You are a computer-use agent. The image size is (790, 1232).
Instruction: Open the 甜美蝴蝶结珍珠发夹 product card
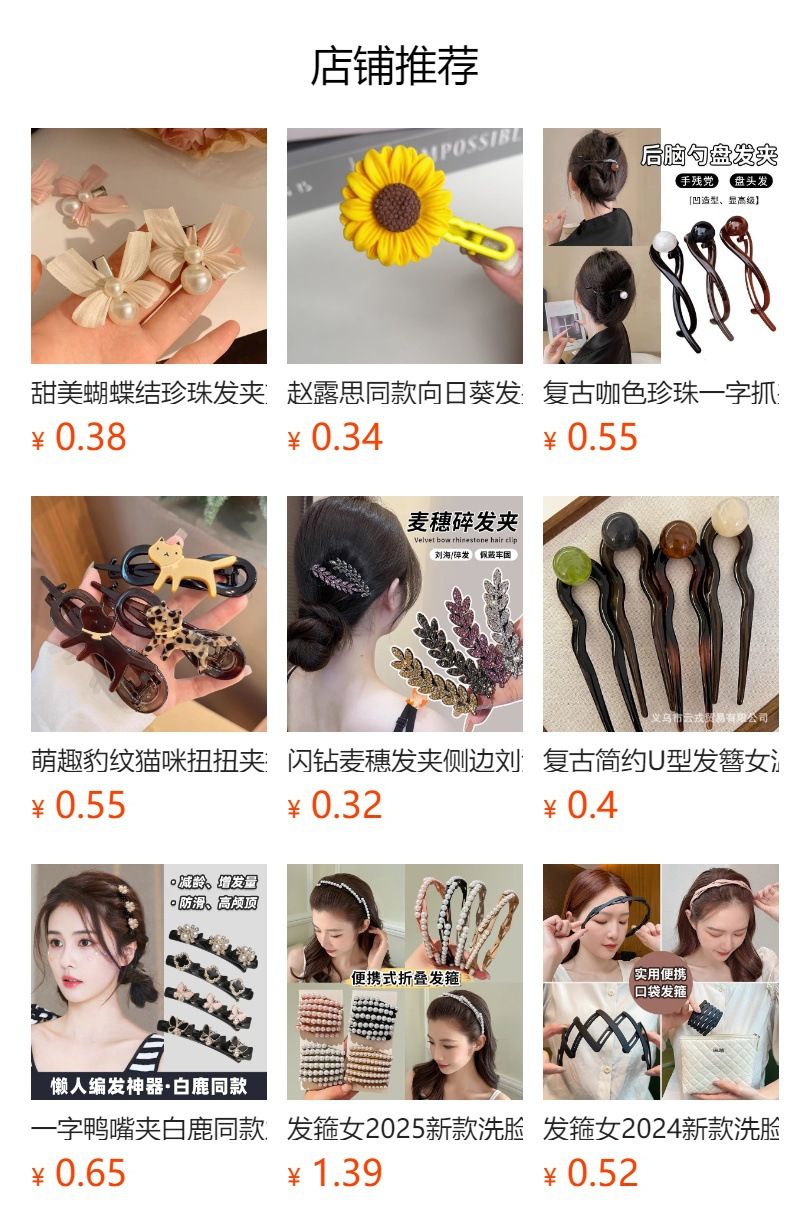click(x=149, y=293)
